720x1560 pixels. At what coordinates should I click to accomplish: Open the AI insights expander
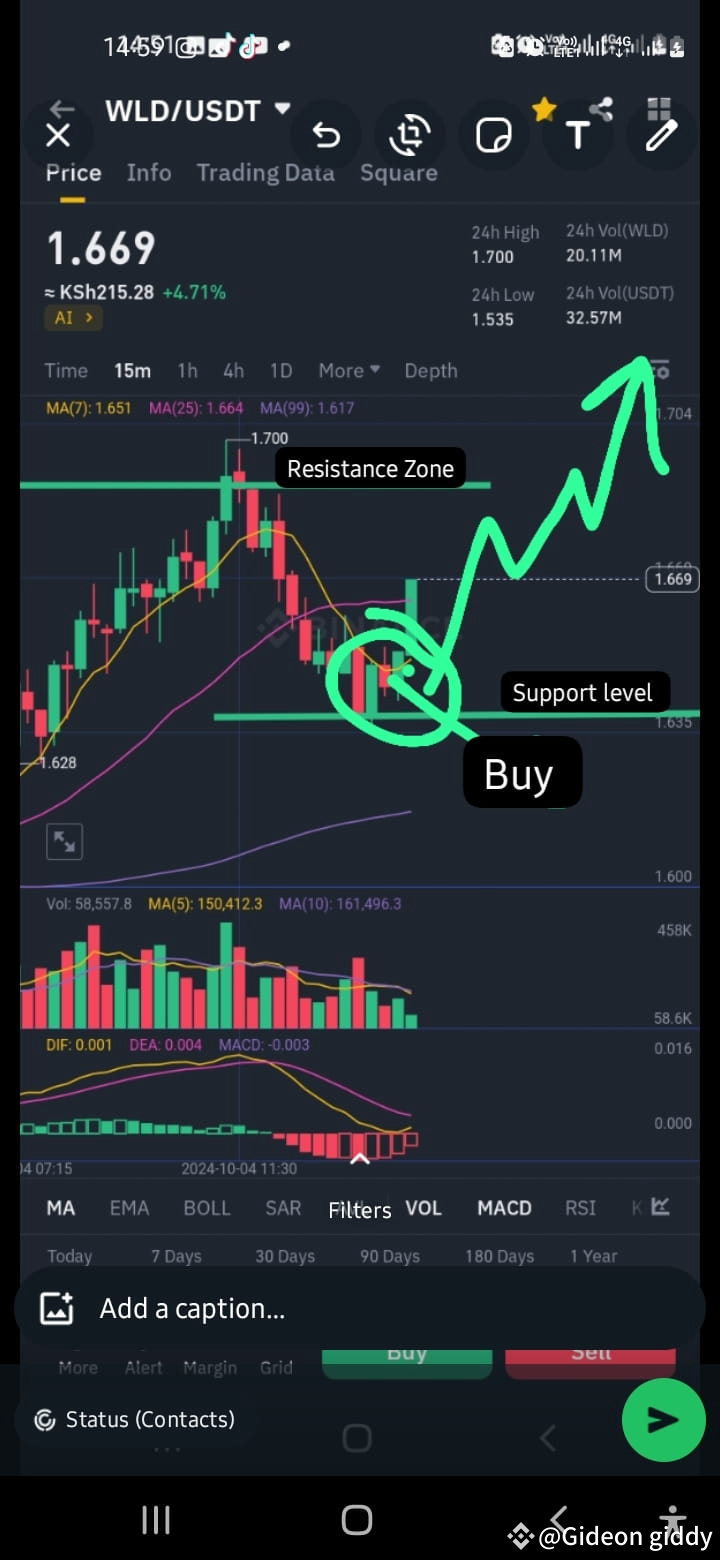pos(73,318)
